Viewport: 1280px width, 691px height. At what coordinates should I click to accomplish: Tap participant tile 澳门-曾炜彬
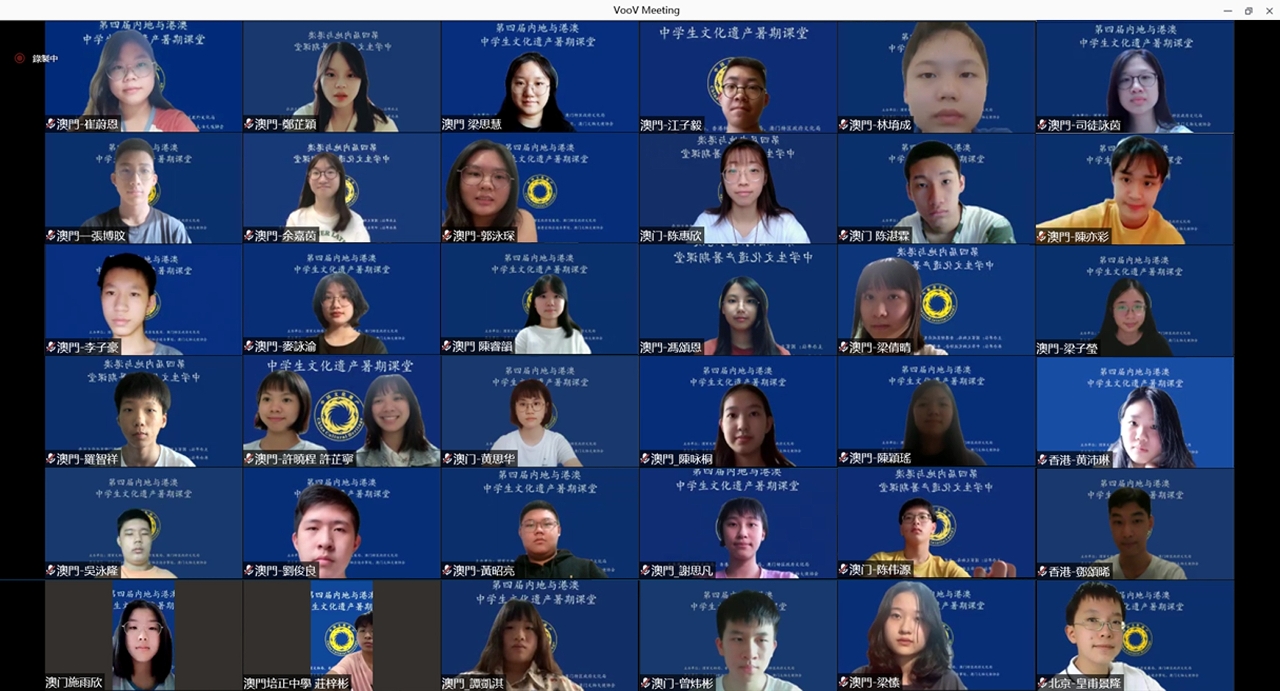(738, 636)
